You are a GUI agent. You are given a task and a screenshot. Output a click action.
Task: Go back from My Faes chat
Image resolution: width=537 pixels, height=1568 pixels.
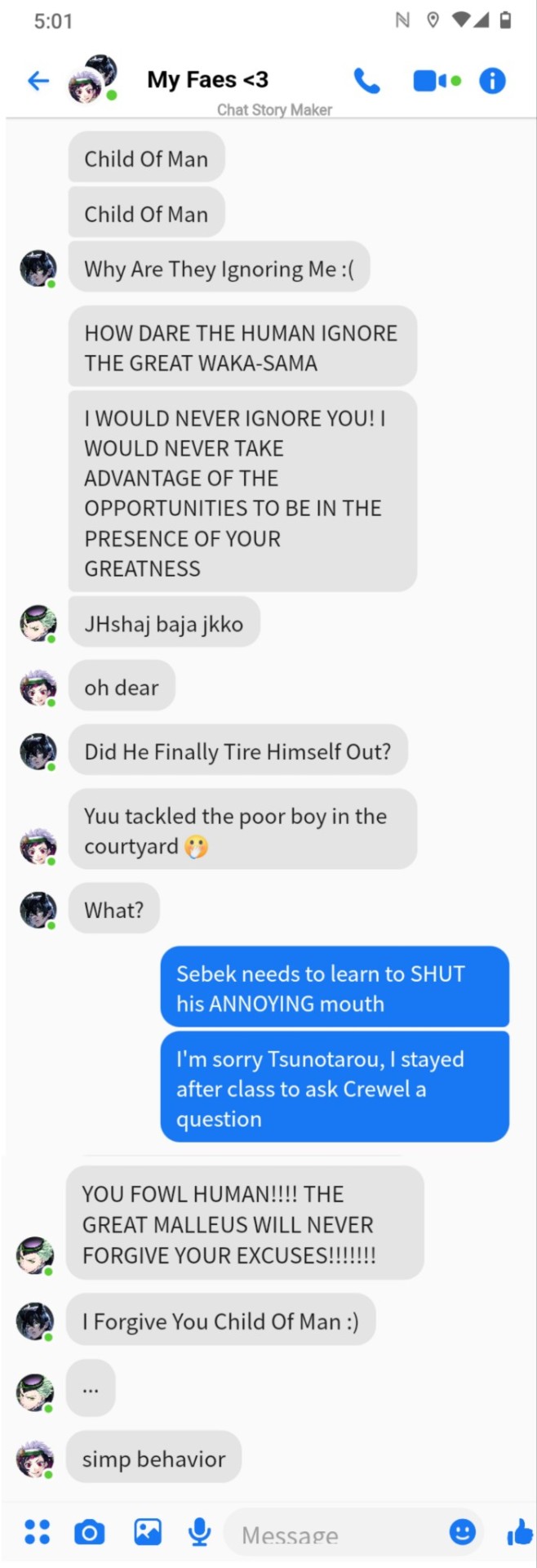coord(38,80)
